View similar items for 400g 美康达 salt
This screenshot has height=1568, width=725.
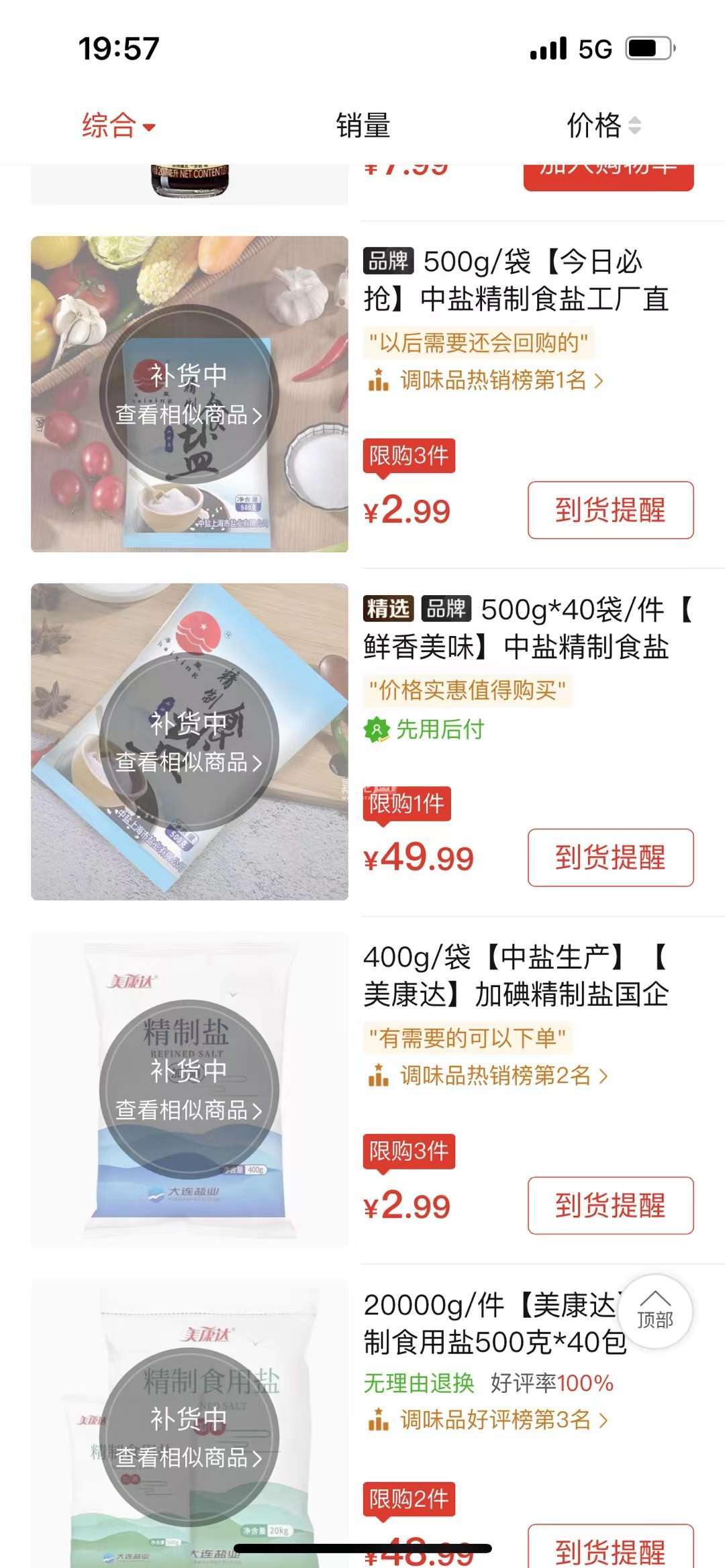point(189,1110)
